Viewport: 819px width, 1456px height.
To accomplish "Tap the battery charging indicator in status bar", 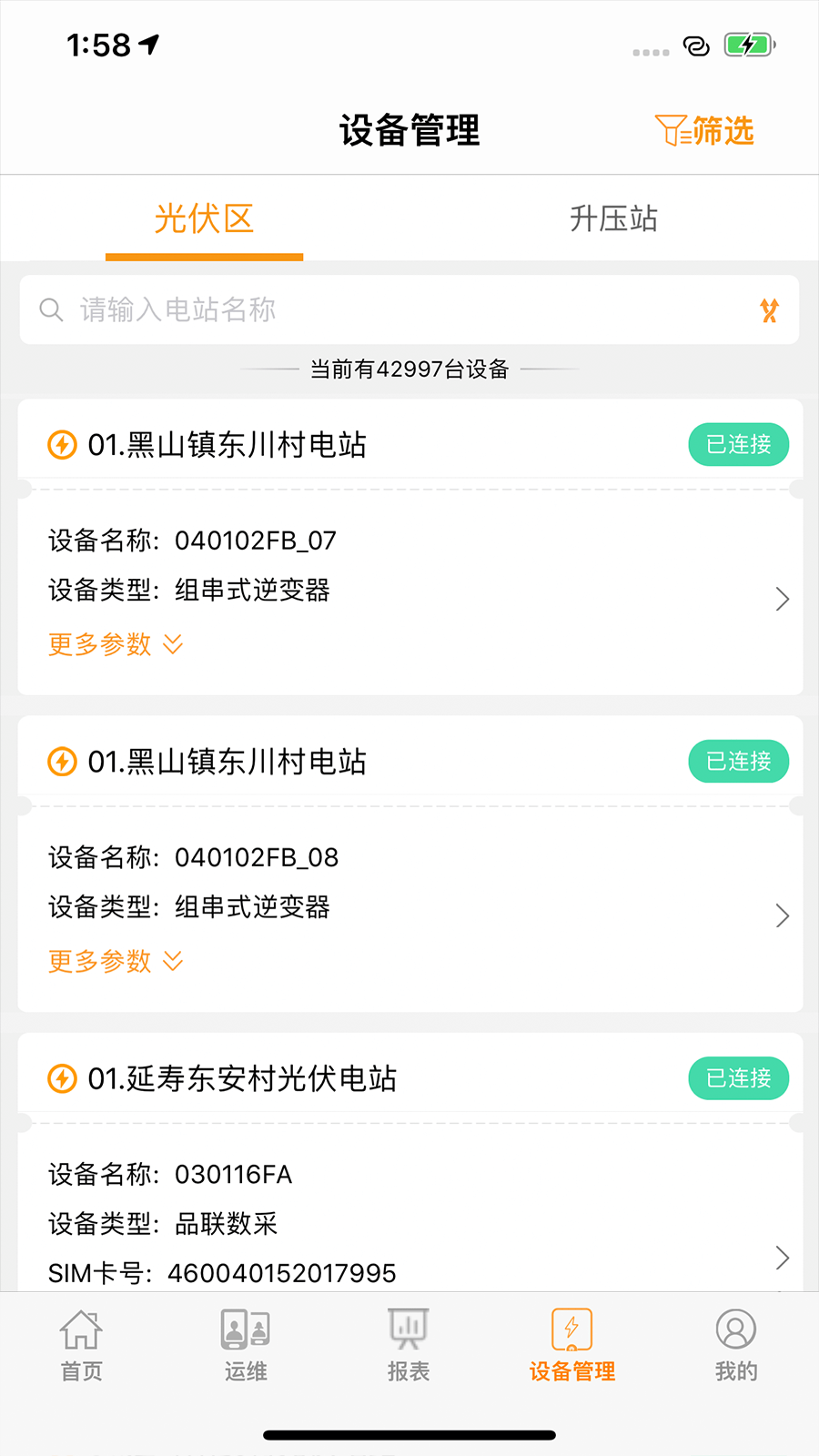I will [x=746, y=43].
